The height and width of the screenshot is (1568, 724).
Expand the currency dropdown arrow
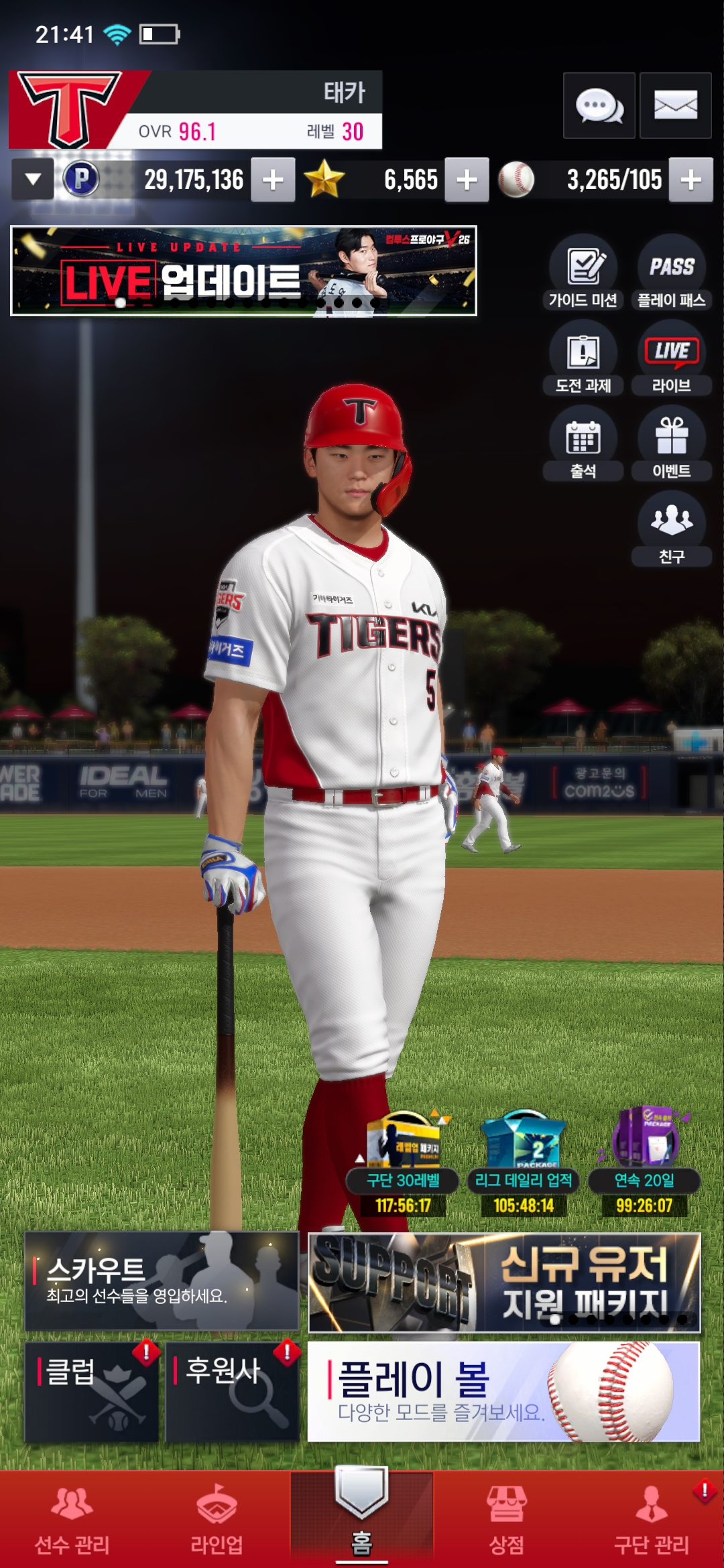click(x=33, y=180)
